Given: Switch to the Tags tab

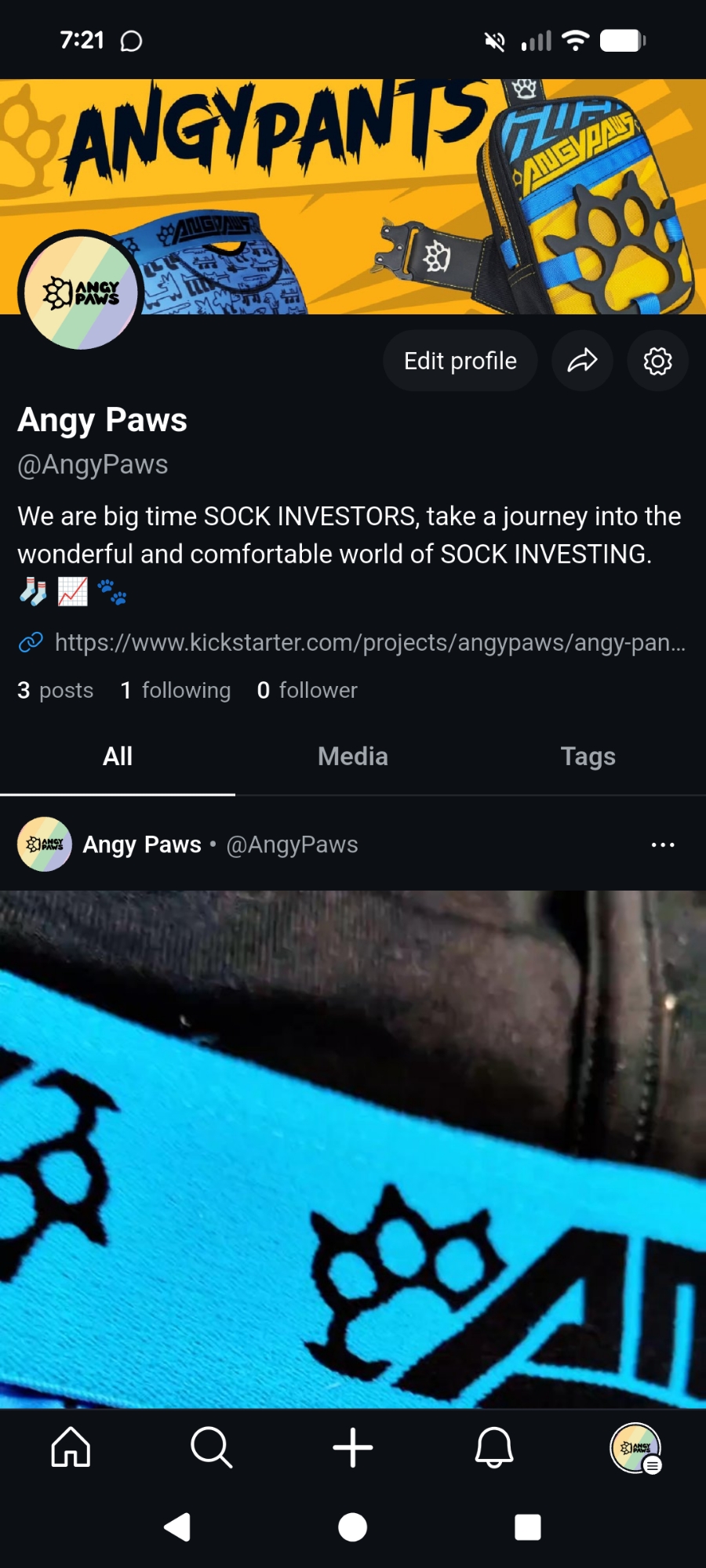Looking at the screenshot, I should point(588,757).
